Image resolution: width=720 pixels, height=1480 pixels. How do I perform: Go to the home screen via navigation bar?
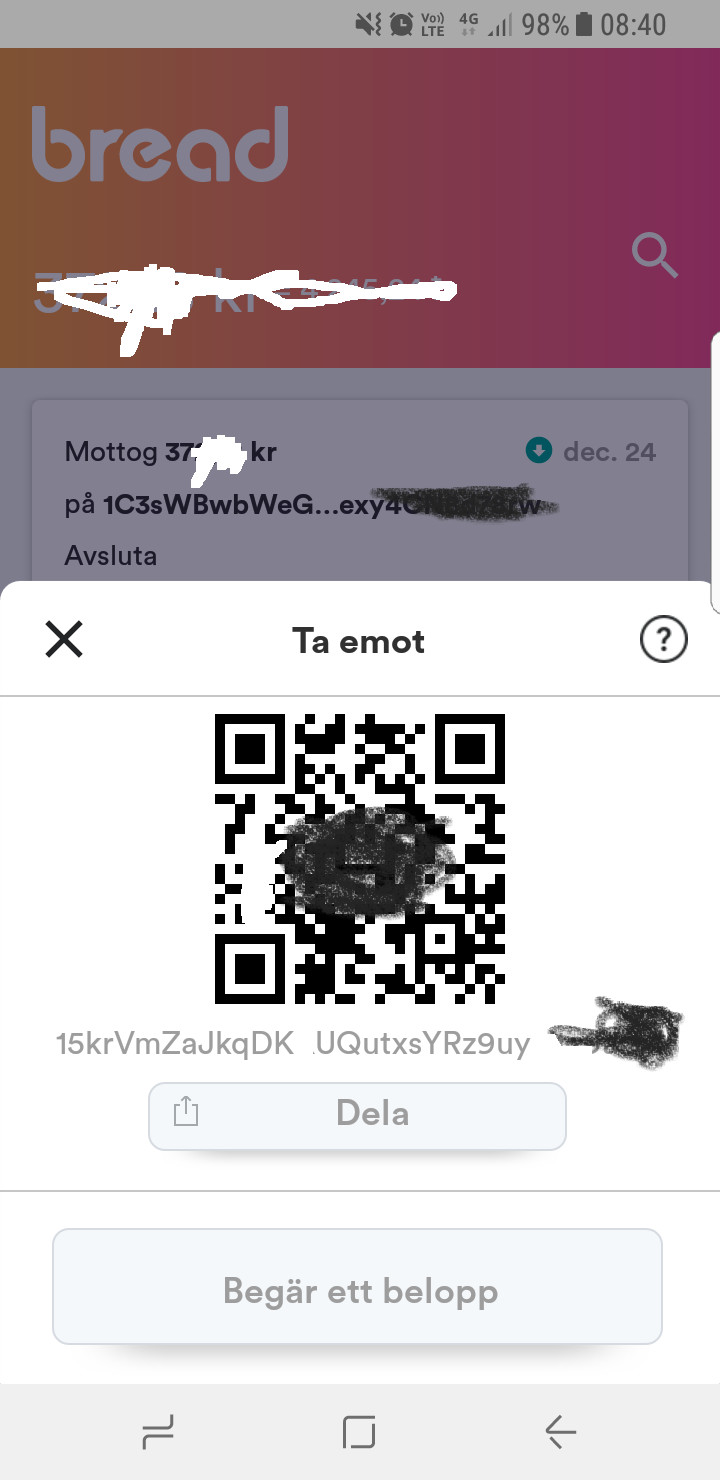[359, 1433]
